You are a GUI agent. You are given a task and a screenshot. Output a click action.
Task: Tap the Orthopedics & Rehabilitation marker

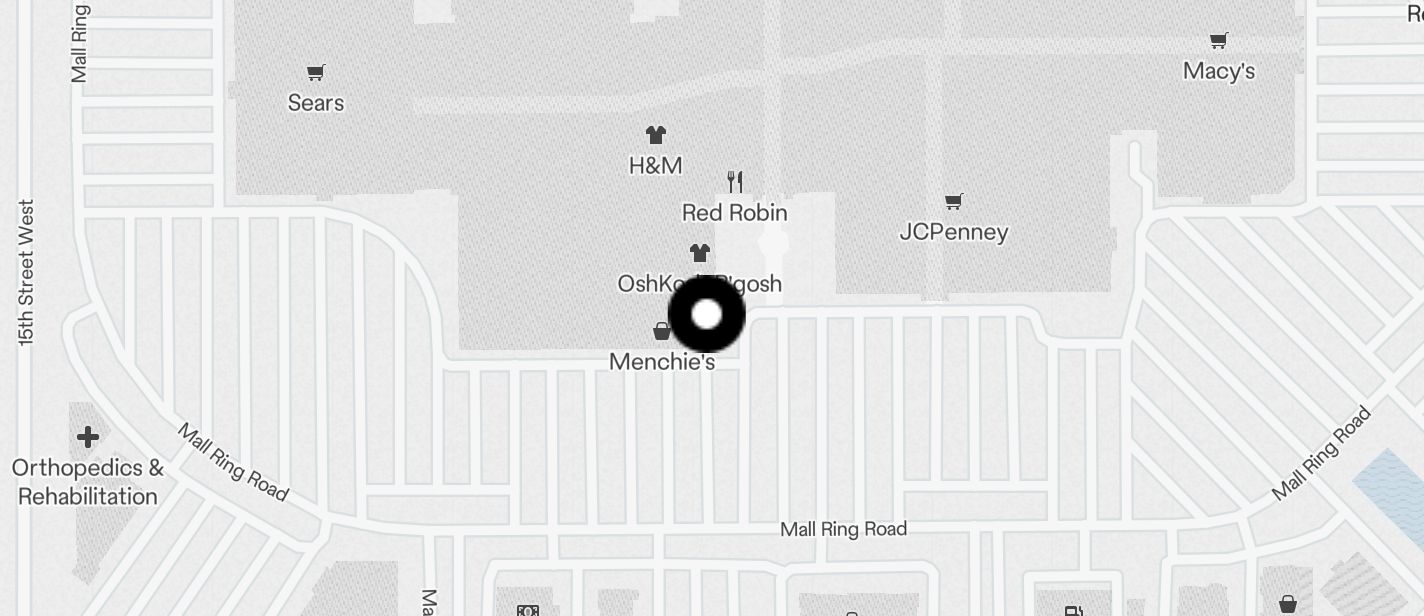88,437
